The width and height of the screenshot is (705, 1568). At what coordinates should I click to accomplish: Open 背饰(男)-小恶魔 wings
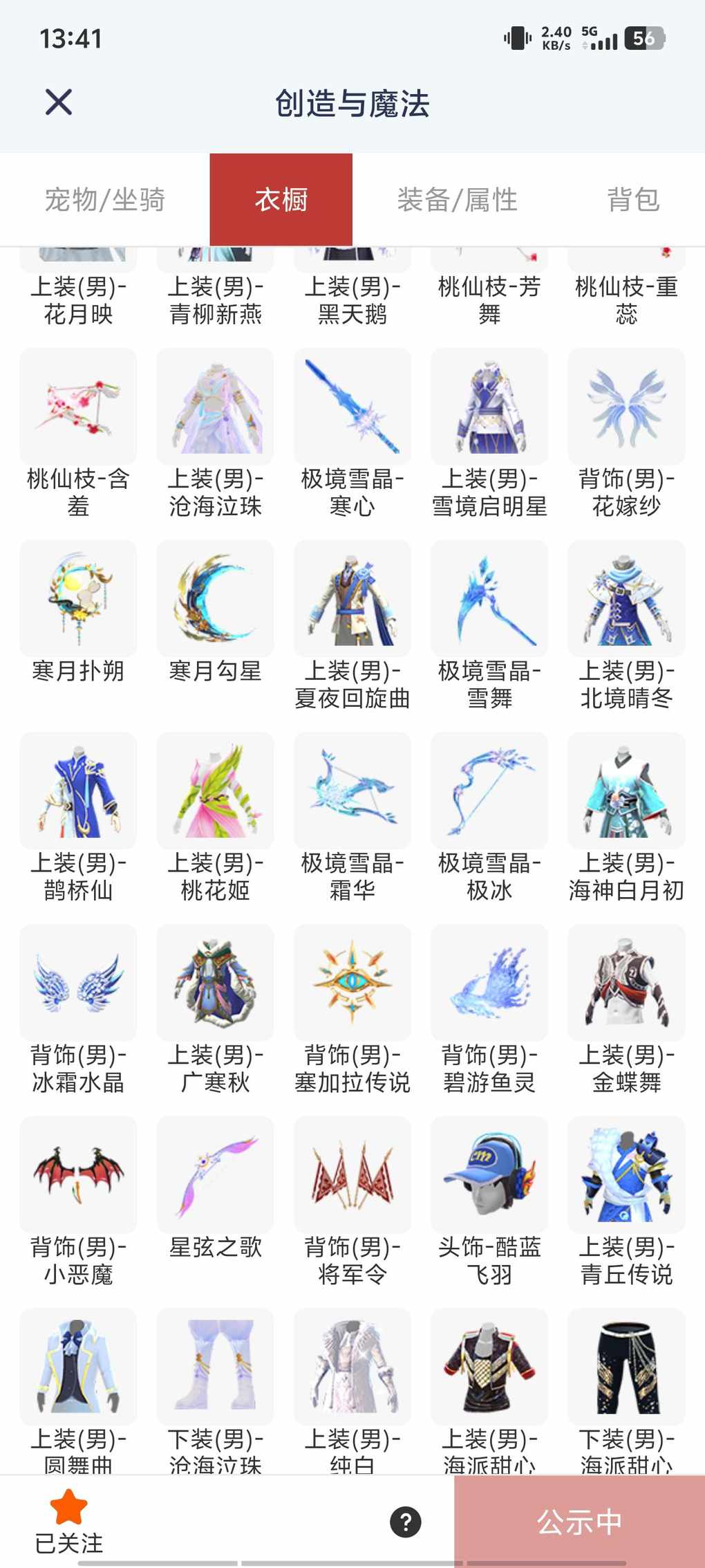tap(78, 1175)
